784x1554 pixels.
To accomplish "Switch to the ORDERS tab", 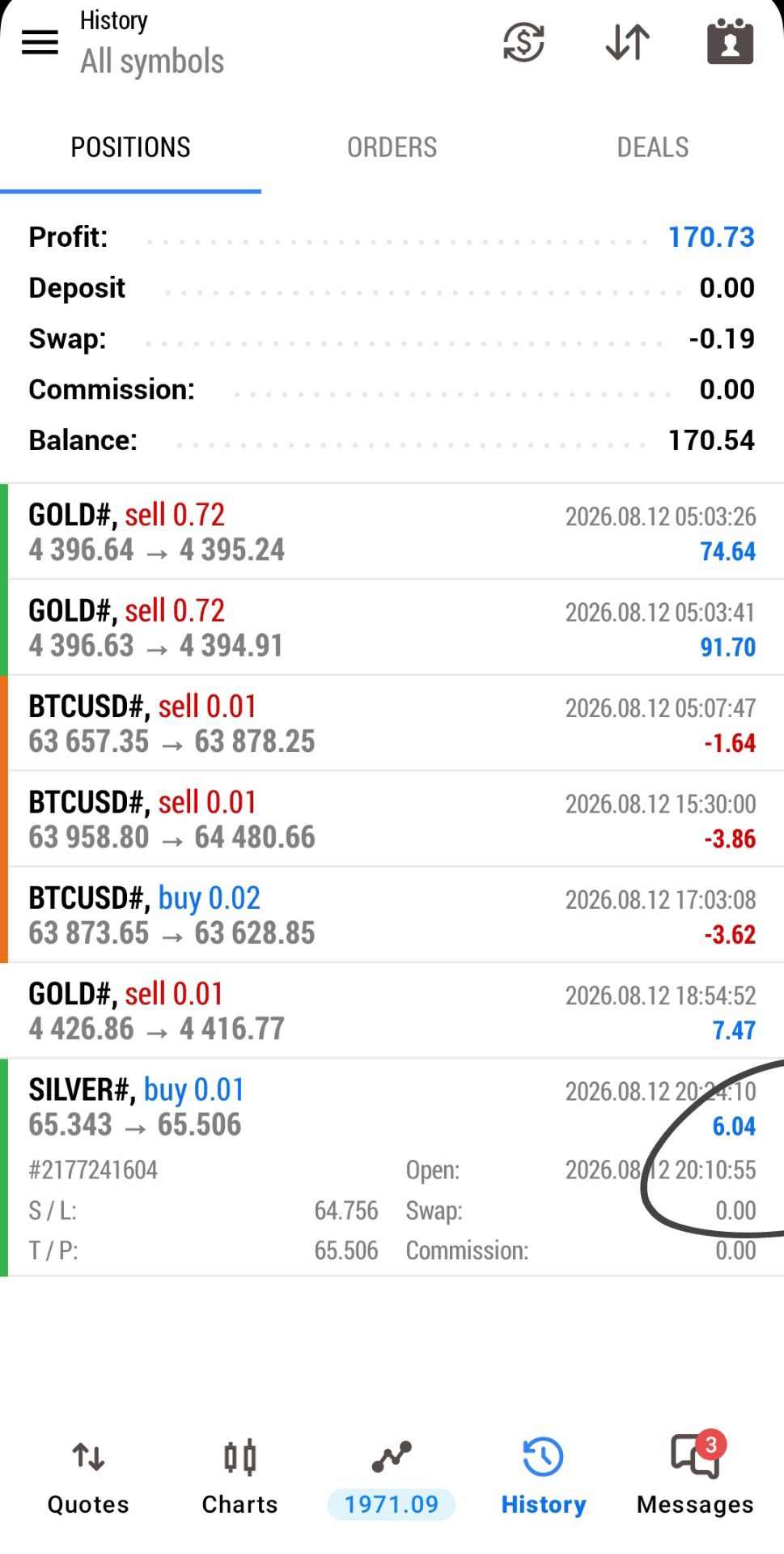I will click(392, 147).
